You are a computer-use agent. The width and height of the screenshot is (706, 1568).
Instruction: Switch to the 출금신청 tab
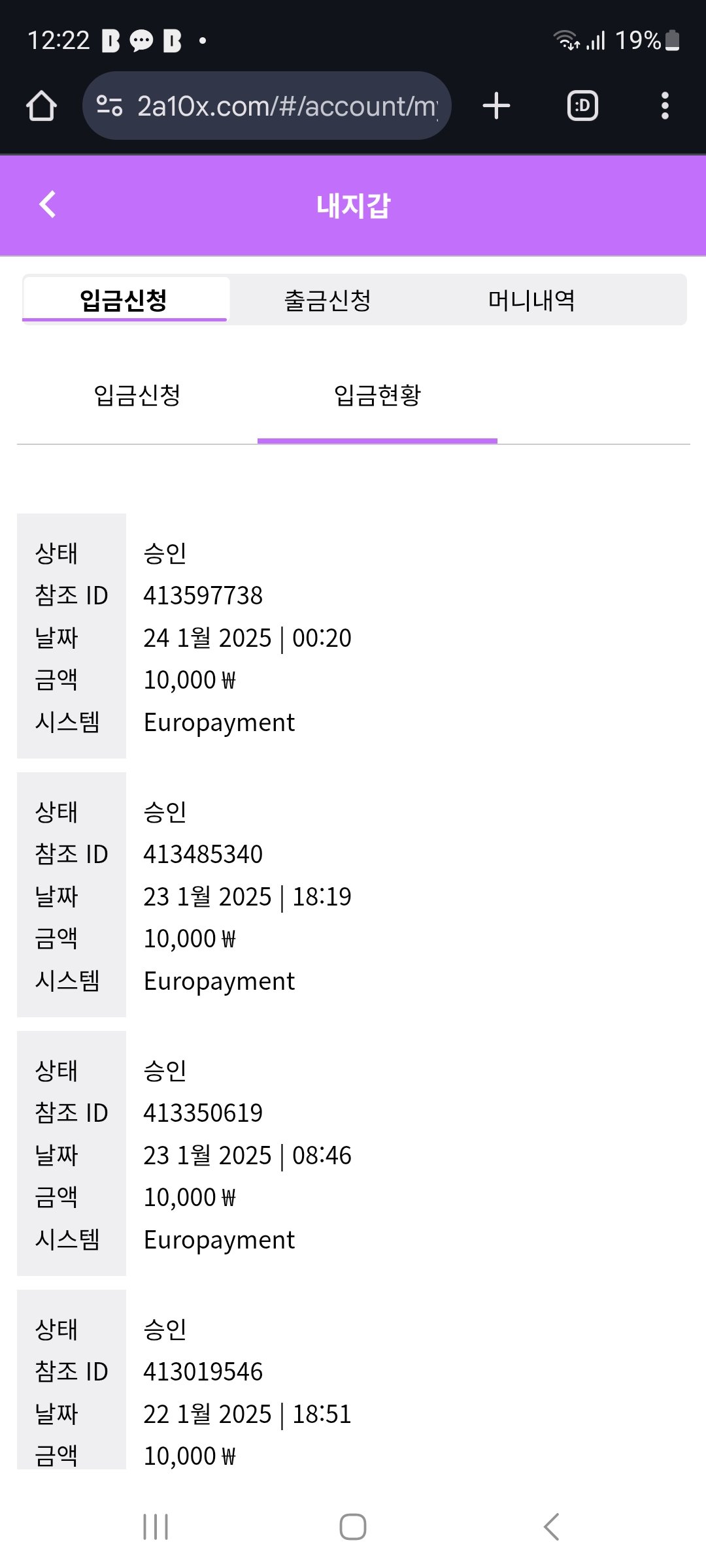pos(328,301)
